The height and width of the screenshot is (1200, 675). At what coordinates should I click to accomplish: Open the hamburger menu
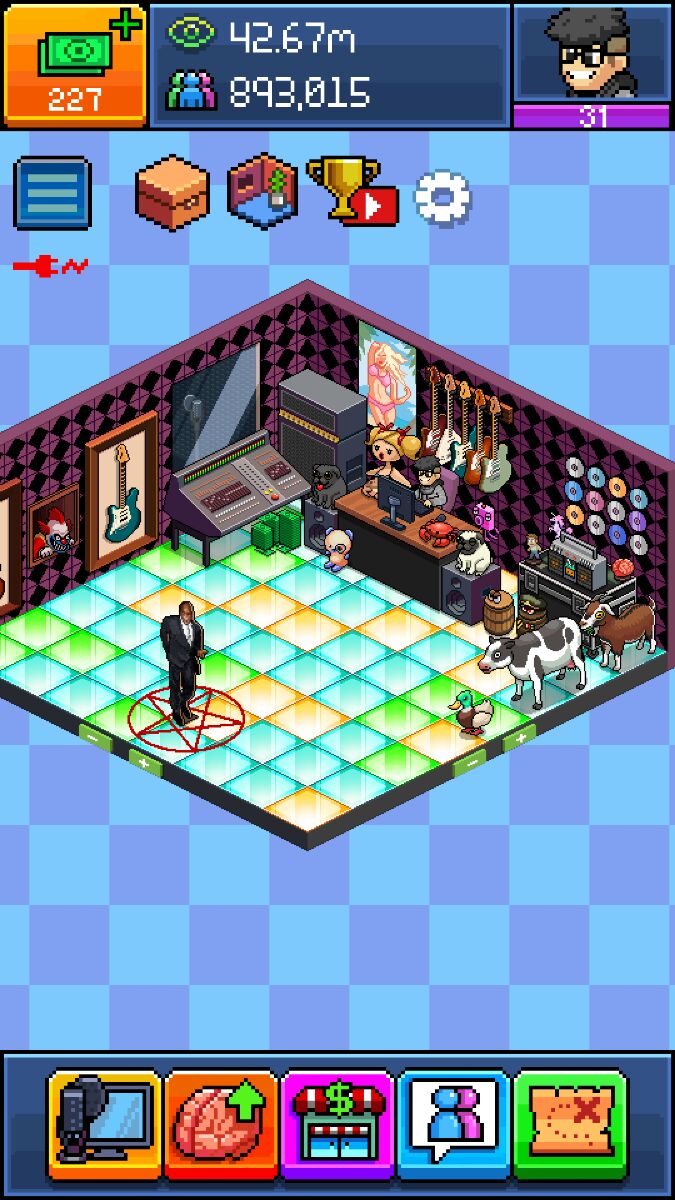52,193
